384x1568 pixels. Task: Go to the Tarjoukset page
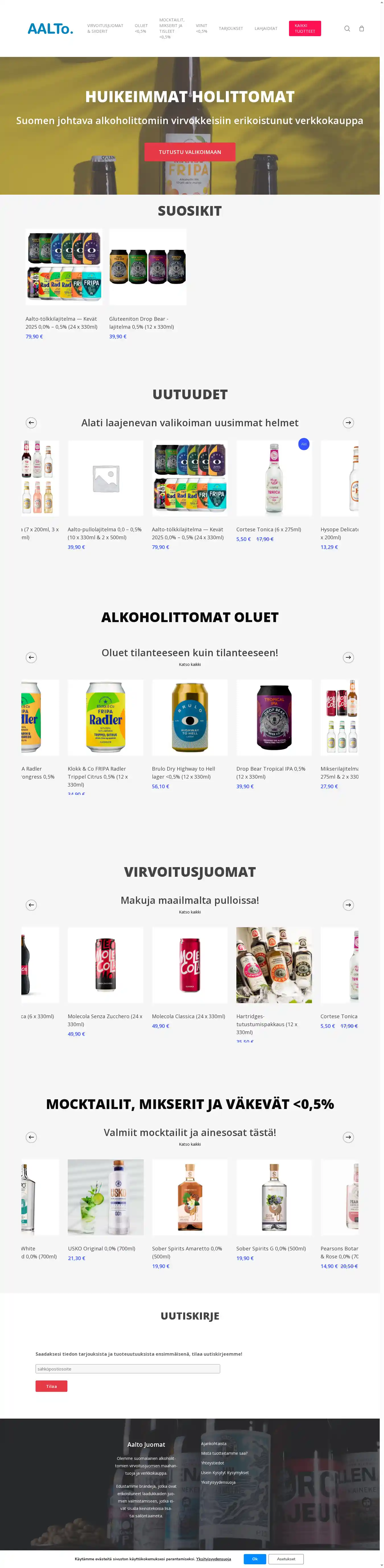click(231, 29)
